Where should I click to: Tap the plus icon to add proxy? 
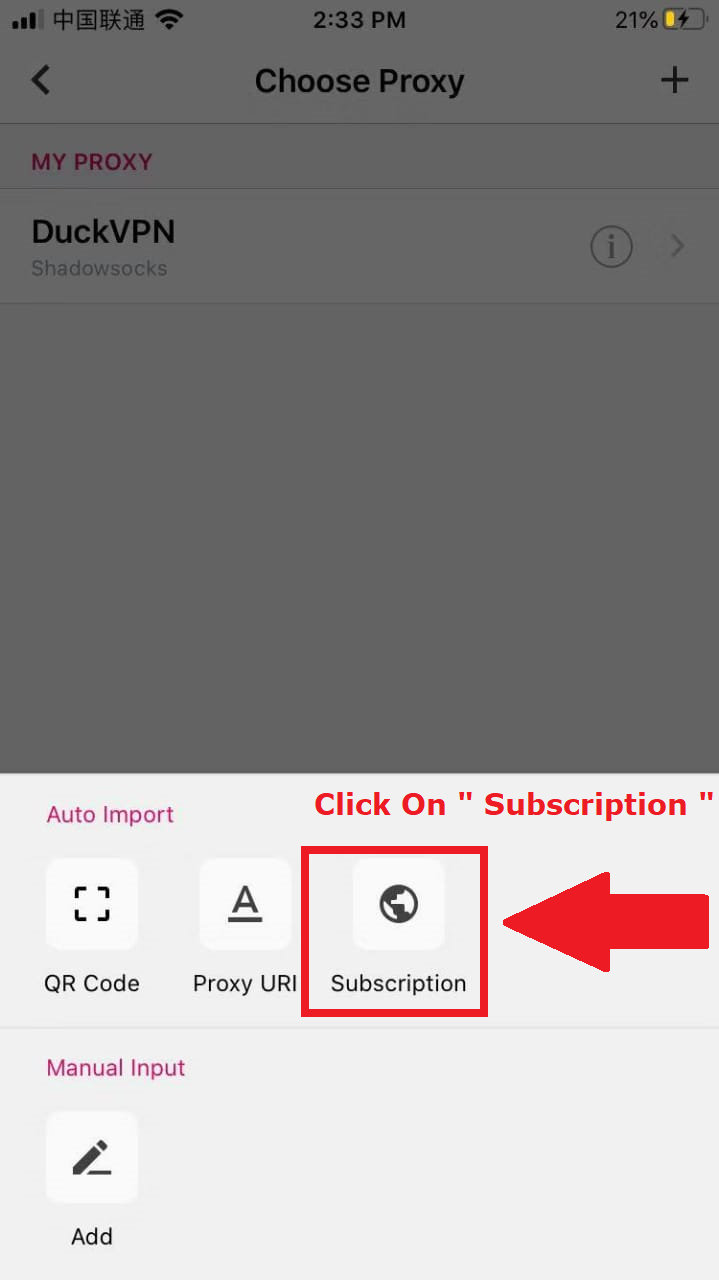tap(675, 80)
